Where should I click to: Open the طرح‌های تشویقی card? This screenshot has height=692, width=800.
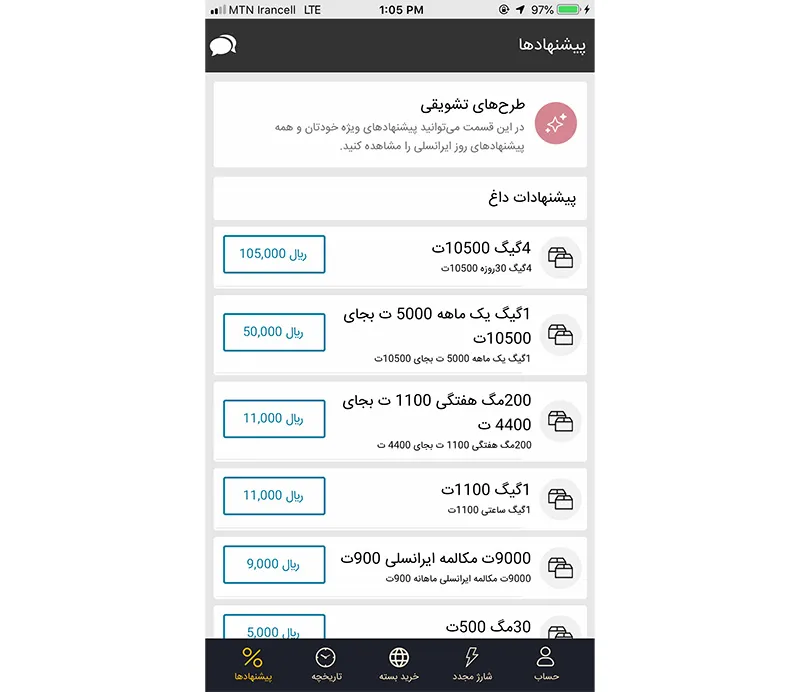tap(400, 124)
